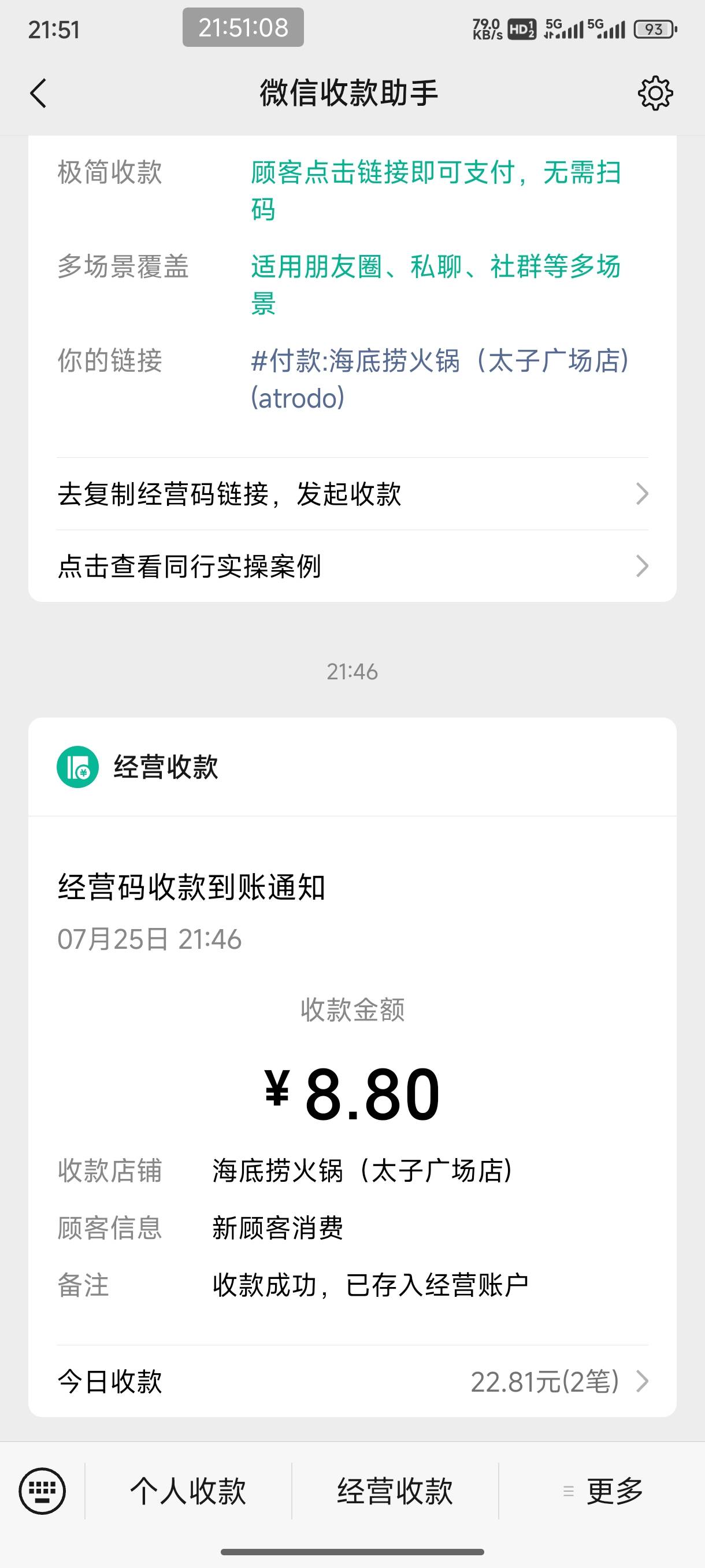Open 经营收款 menu at bottom
Screen dimensions: 705x1568
click(395, 1491)
